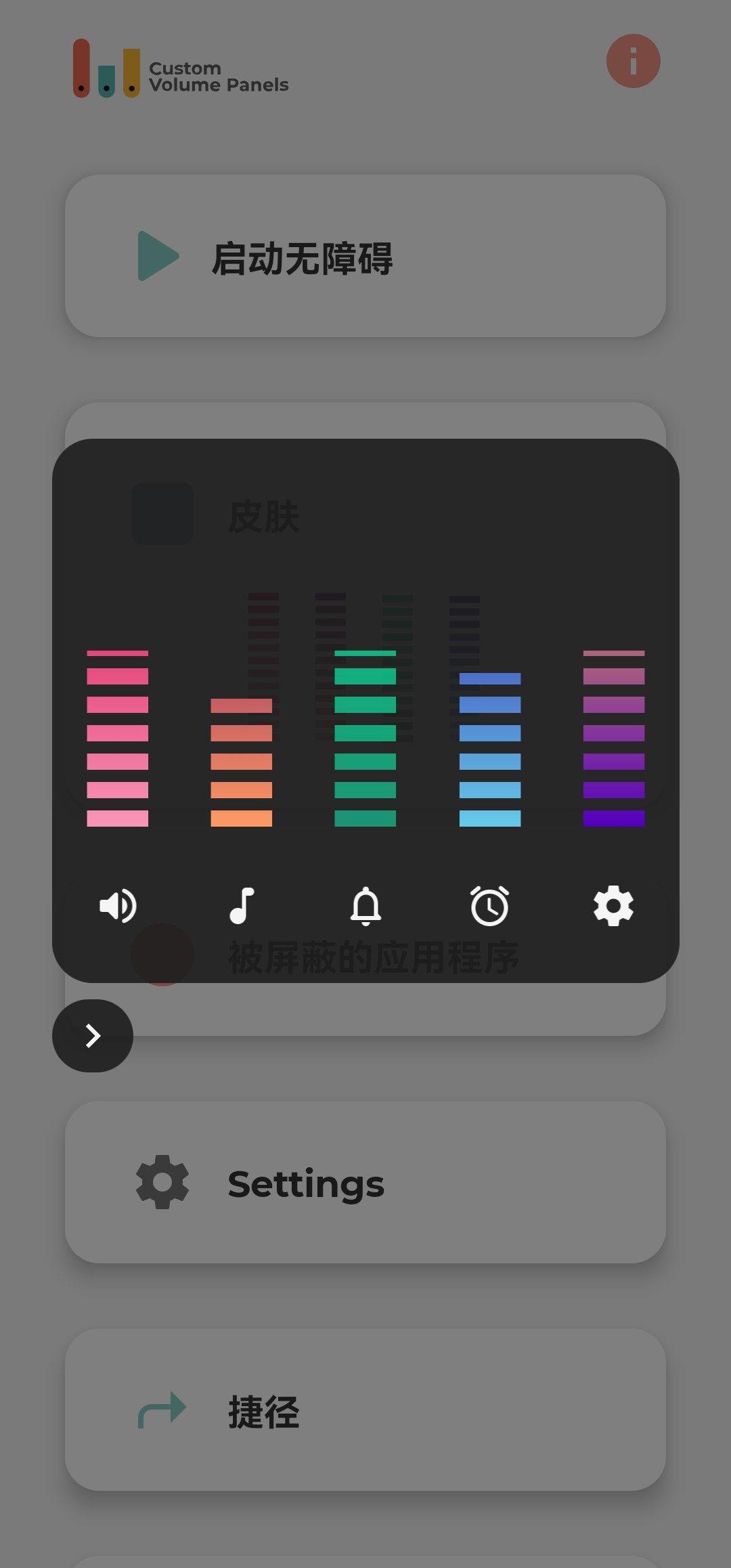Open the gear icon in the volume panel

click(x=613, y=906)
